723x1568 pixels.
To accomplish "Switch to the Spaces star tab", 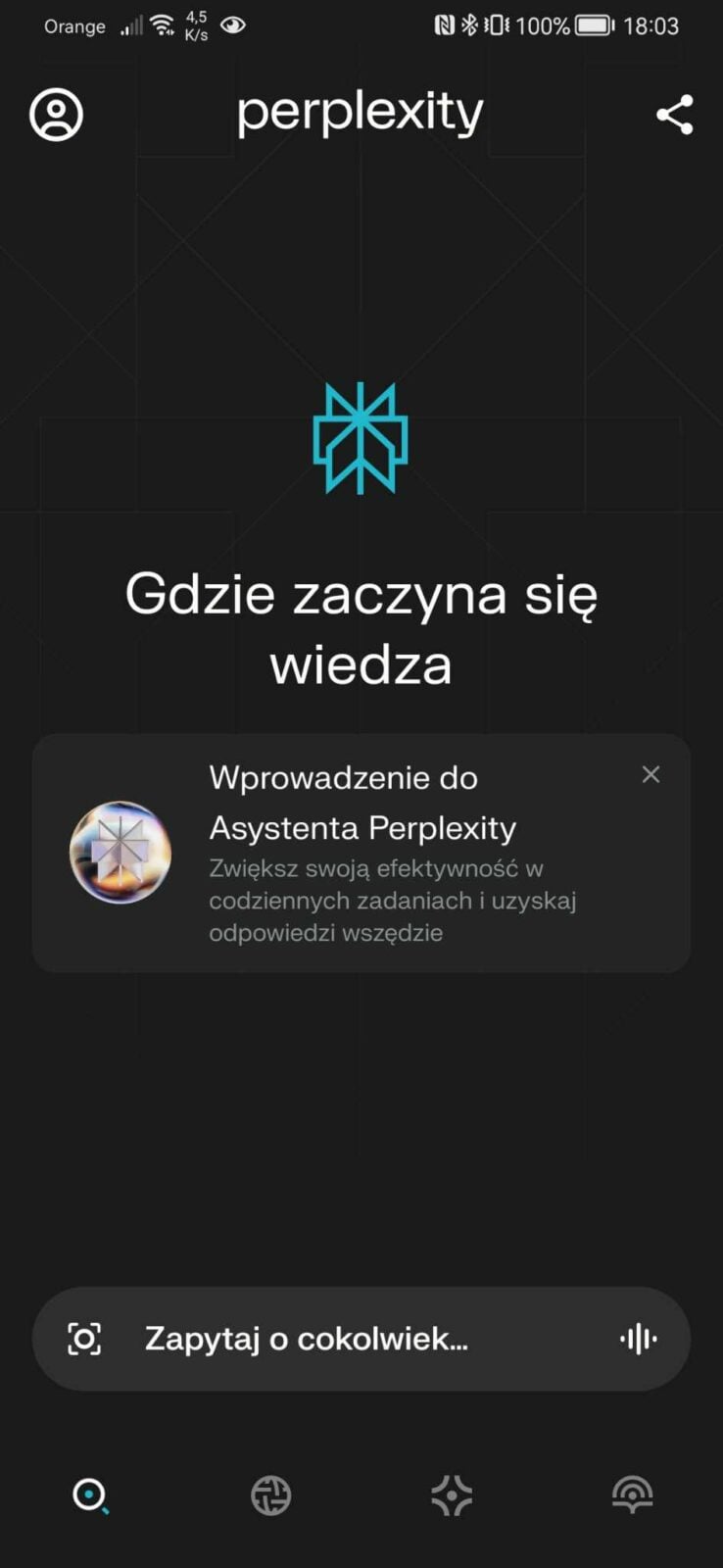I will 452,1495.
